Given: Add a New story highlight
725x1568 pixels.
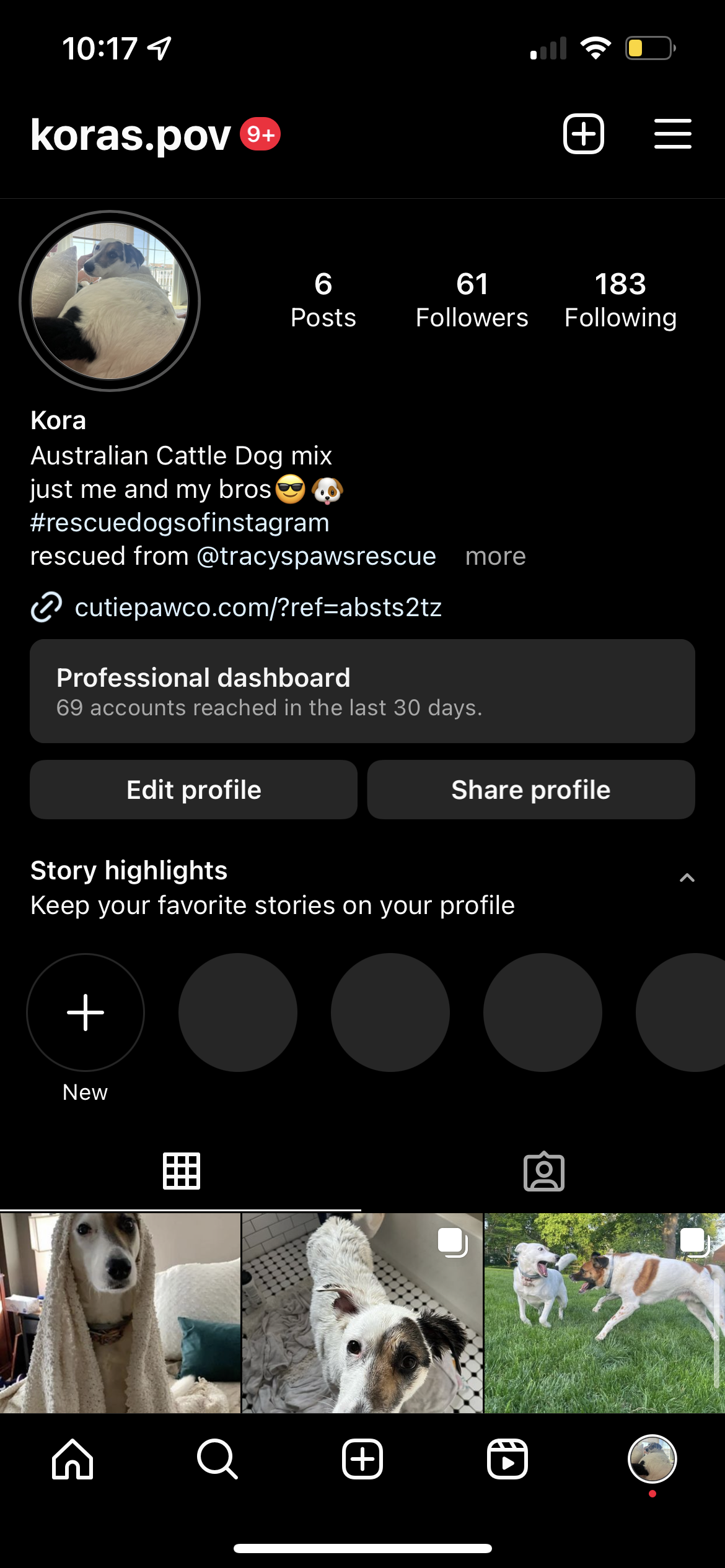Looking at the screenshot, I should click(x=86, y=1013).
